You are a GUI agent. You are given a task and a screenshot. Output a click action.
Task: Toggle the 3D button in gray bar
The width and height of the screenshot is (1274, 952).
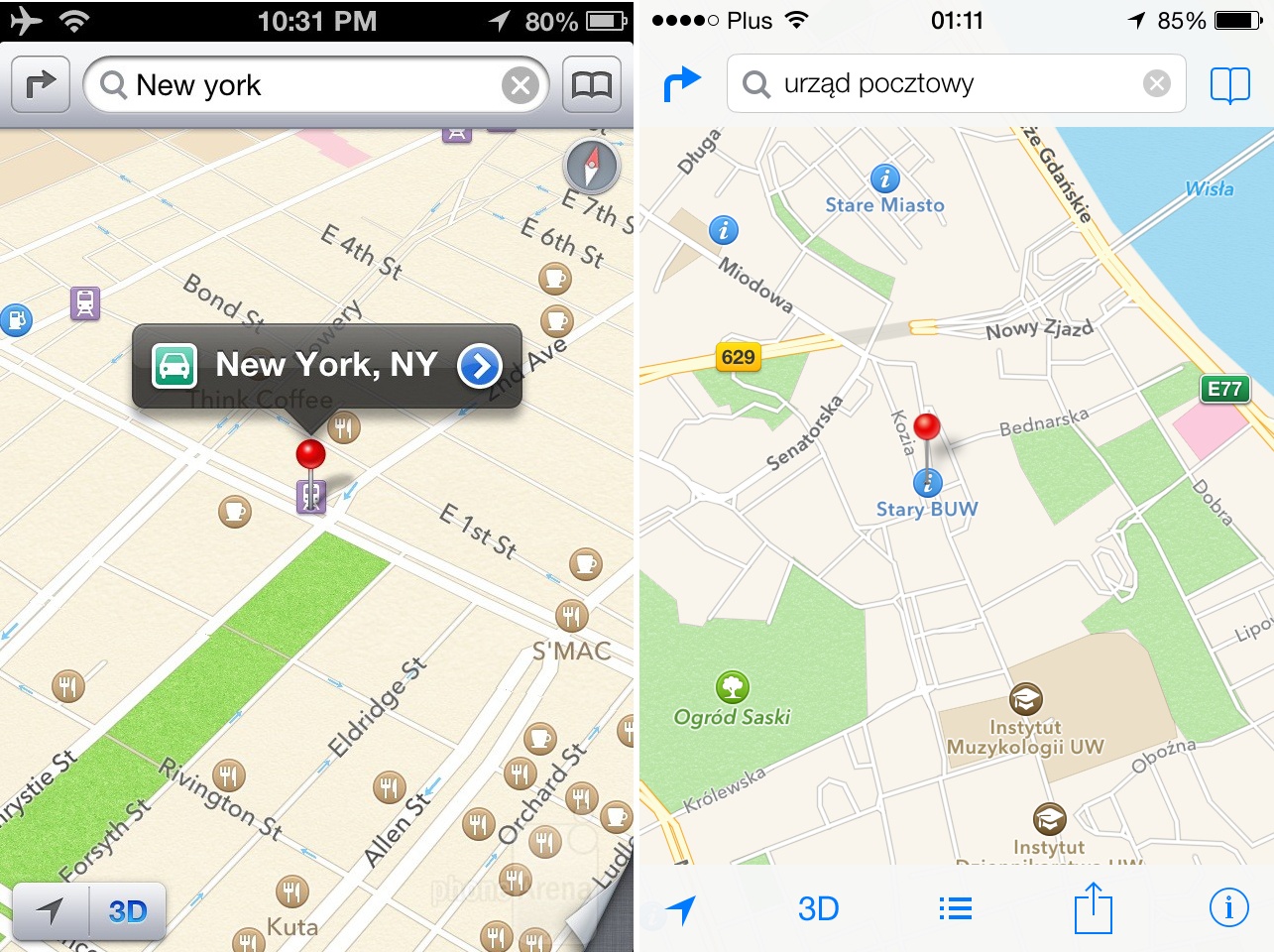[x=128, y=910]
